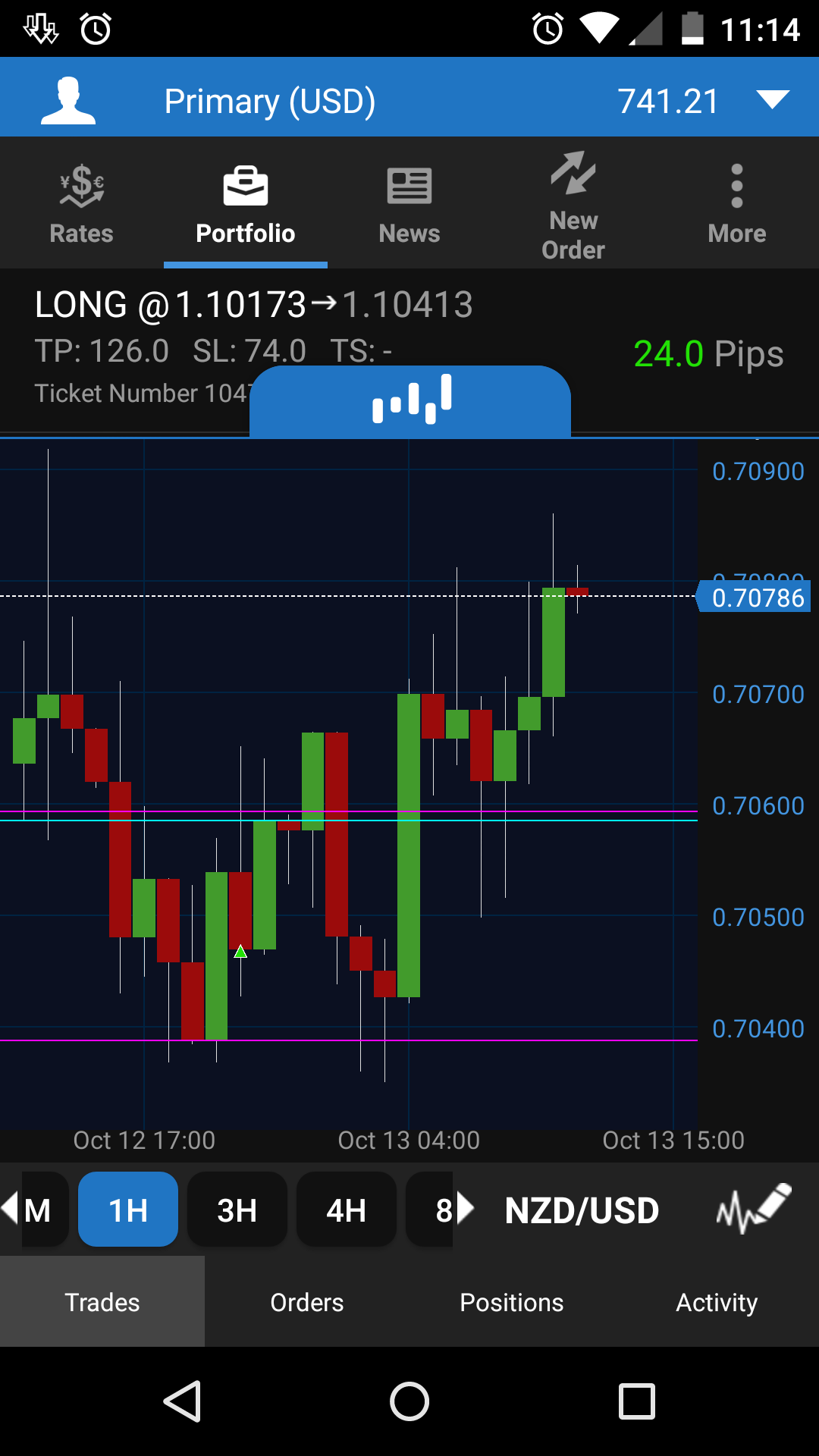Open the Activity tab
The image size is (819, 1456).
tap(717, 1302)
